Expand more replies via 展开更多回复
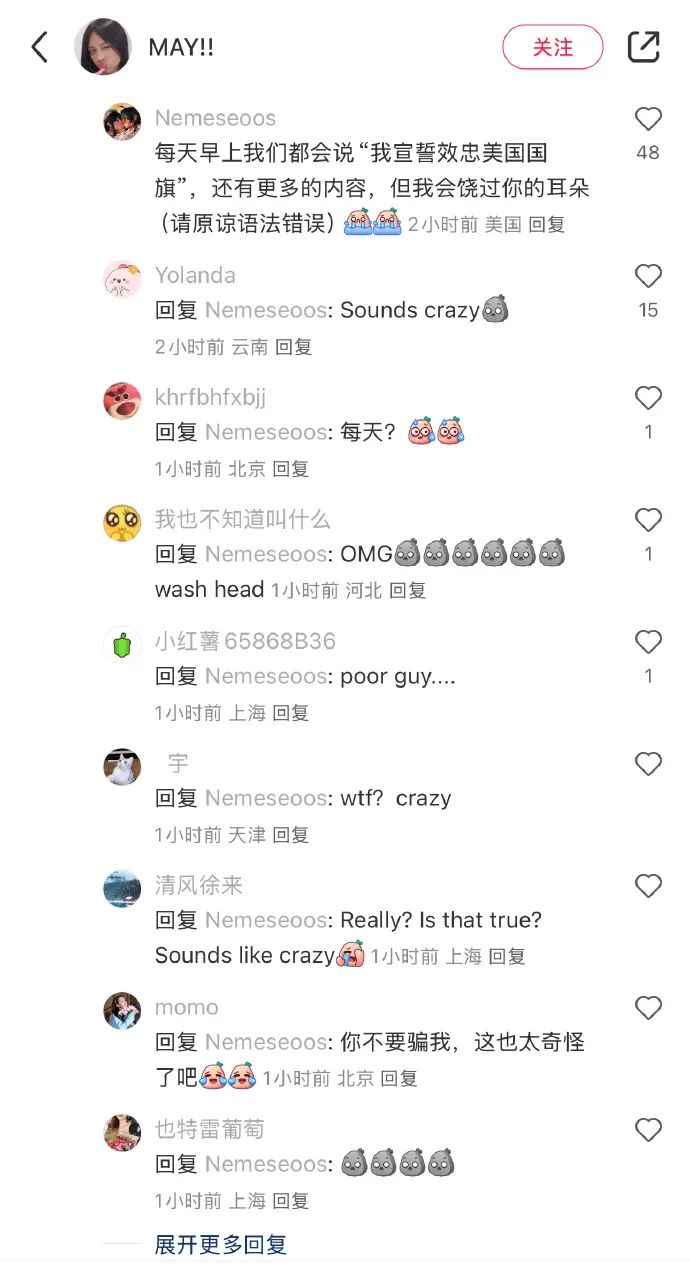The height and width of the screenshot is (1267, 690). pos(220,1245)
